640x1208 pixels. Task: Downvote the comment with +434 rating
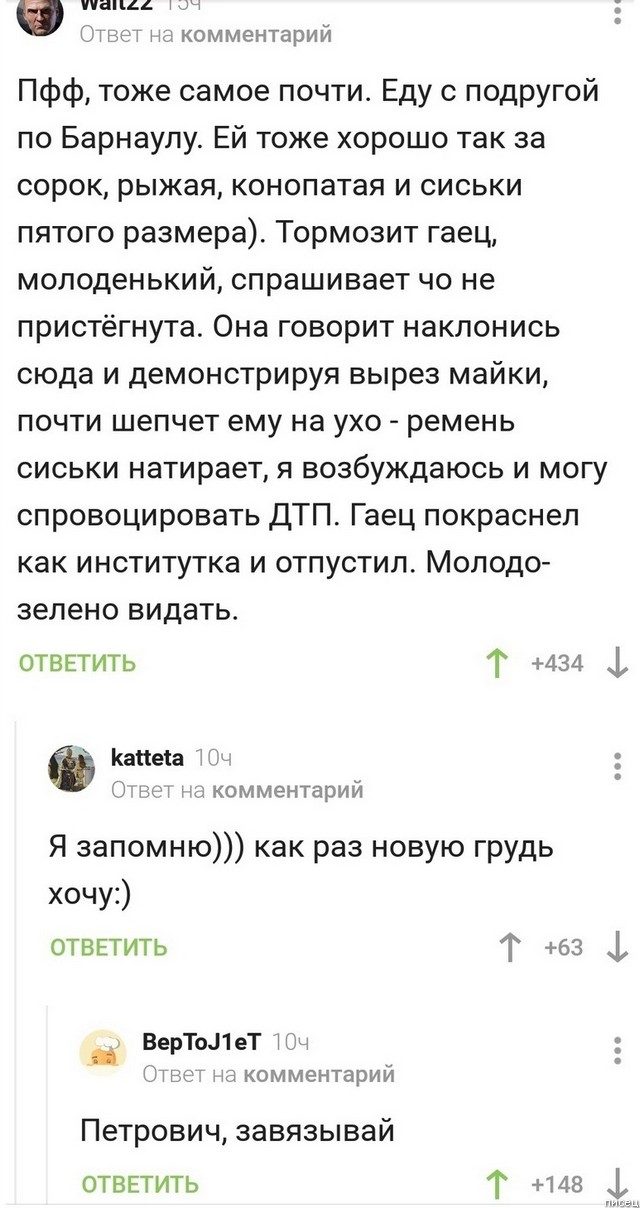(x=617, y=663)
